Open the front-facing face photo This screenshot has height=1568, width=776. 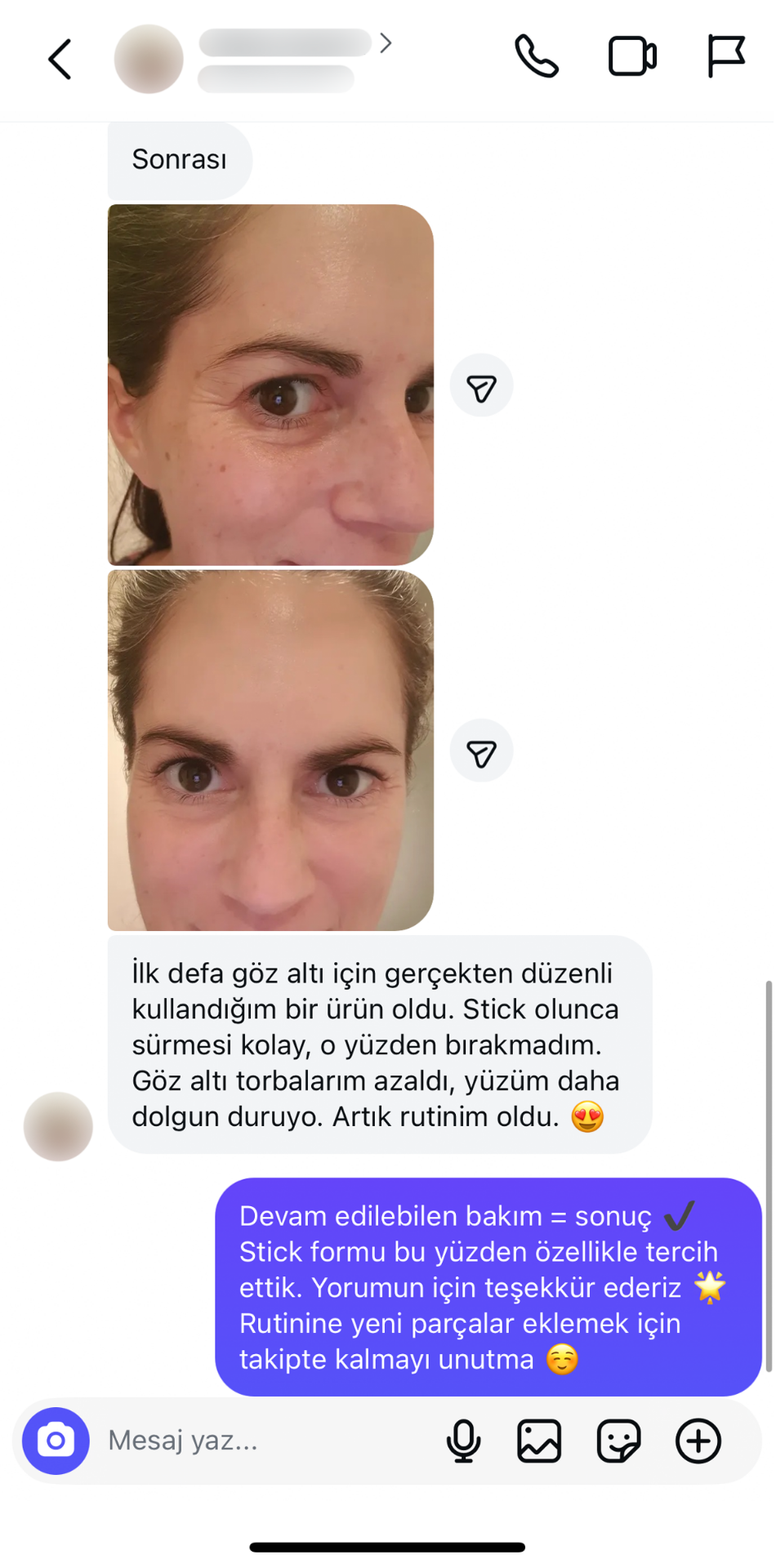(270, 751)
